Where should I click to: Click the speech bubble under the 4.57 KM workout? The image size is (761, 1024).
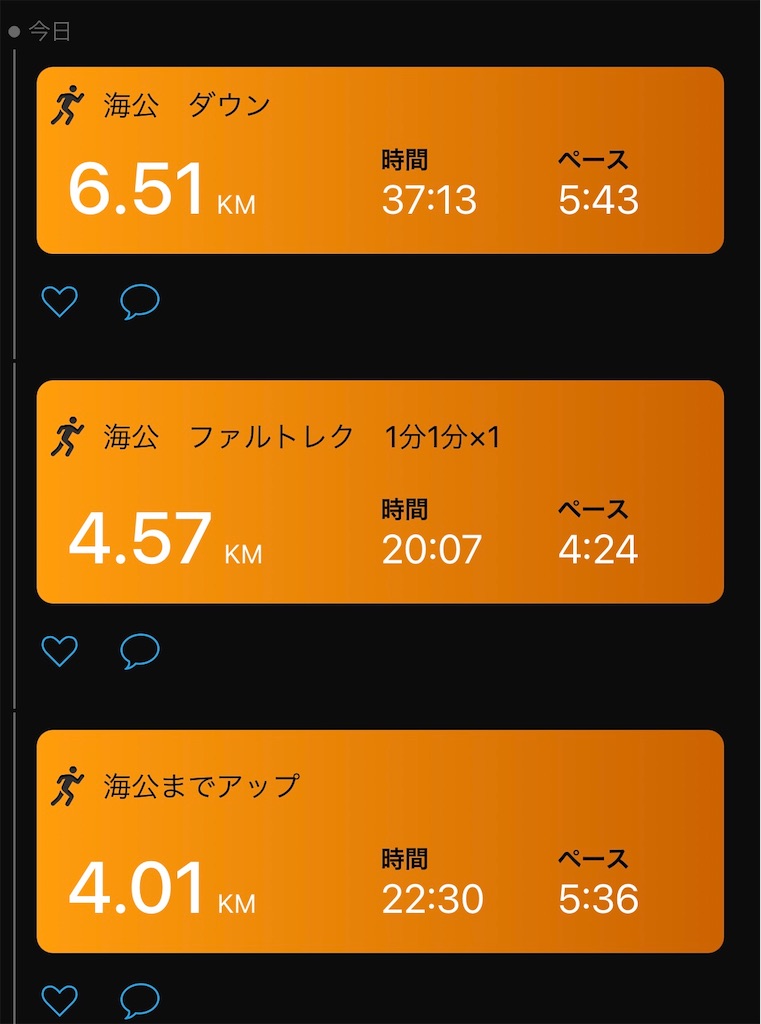coord(140,650)
